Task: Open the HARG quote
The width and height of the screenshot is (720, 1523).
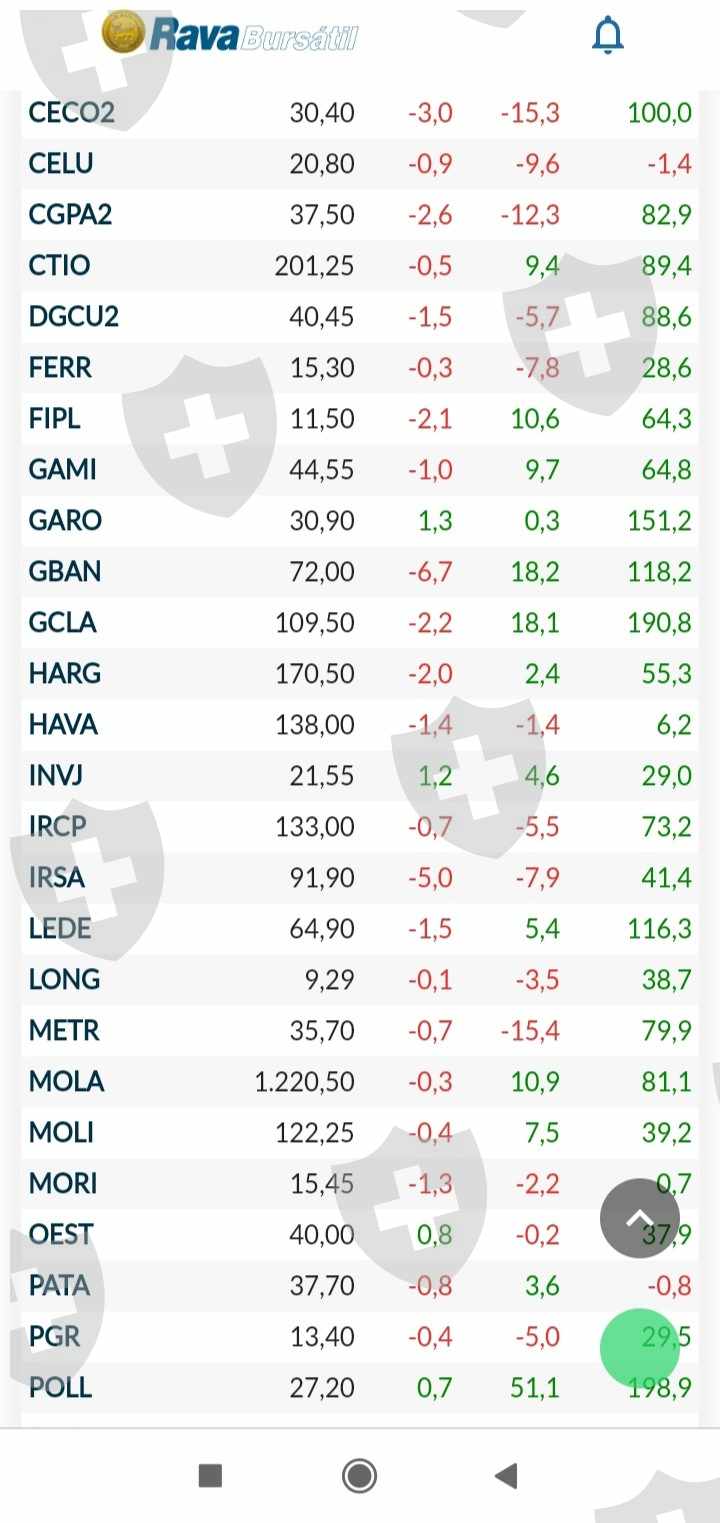Action: 360,674
